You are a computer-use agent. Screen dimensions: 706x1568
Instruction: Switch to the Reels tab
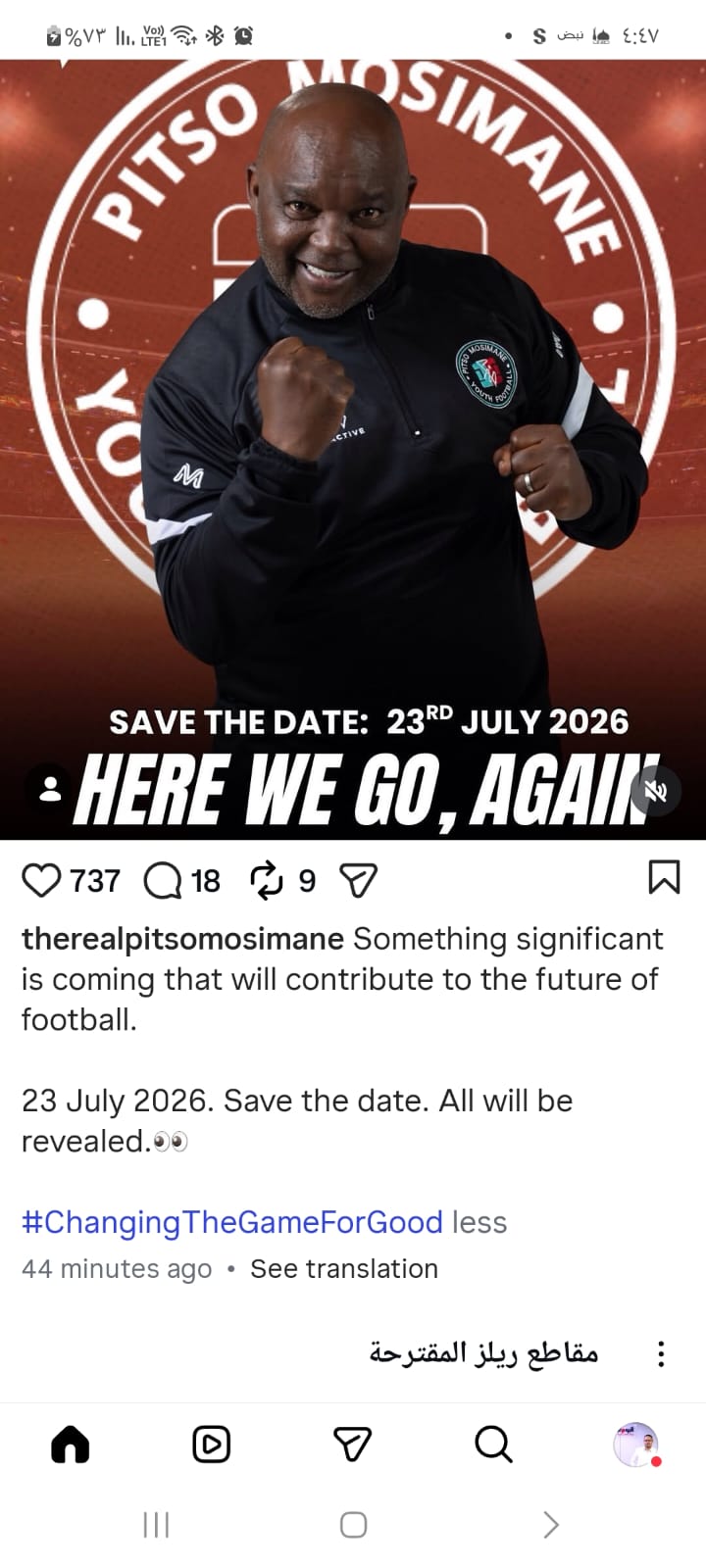tap(212, 1445)
